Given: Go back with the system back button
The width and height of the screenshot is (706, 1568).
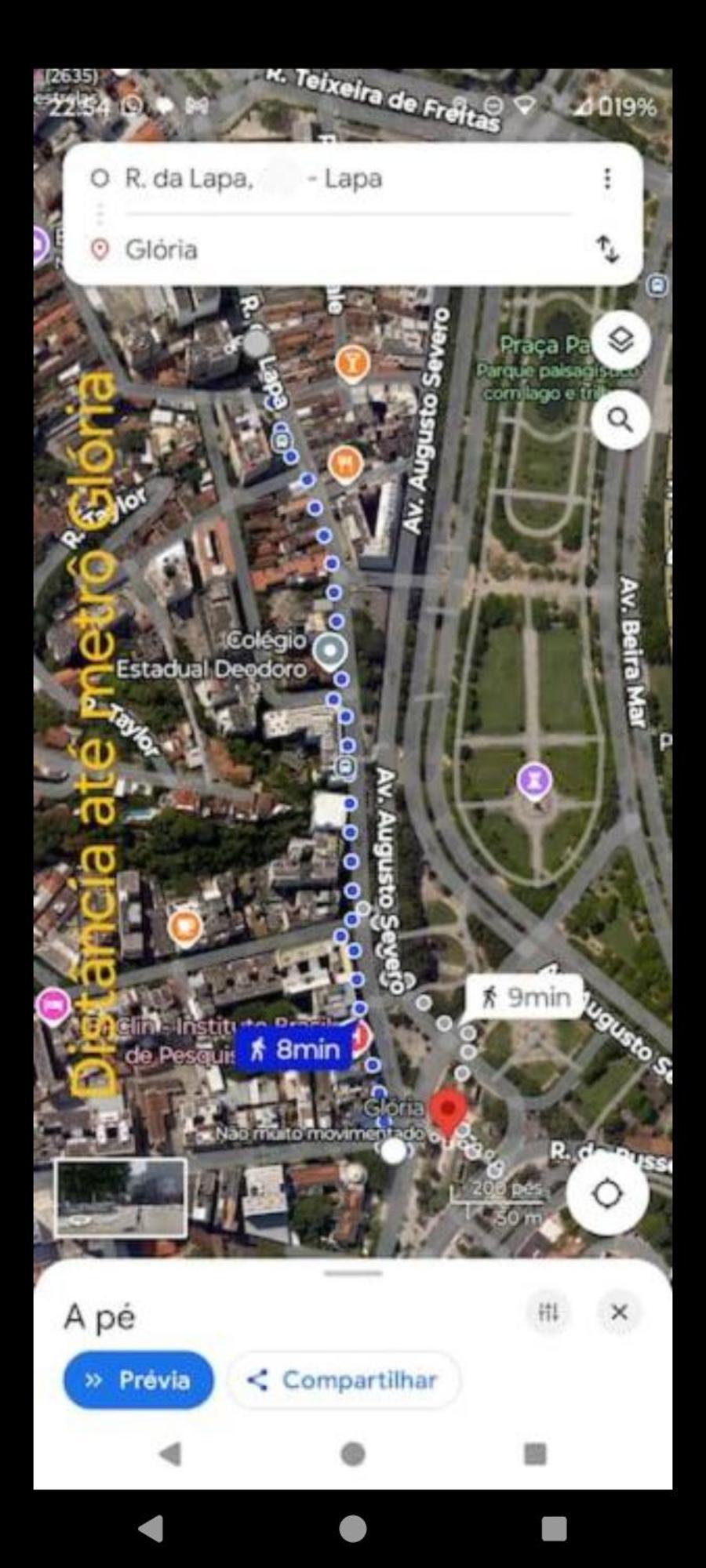Looking at the screenshot, I should (150, 1528).
